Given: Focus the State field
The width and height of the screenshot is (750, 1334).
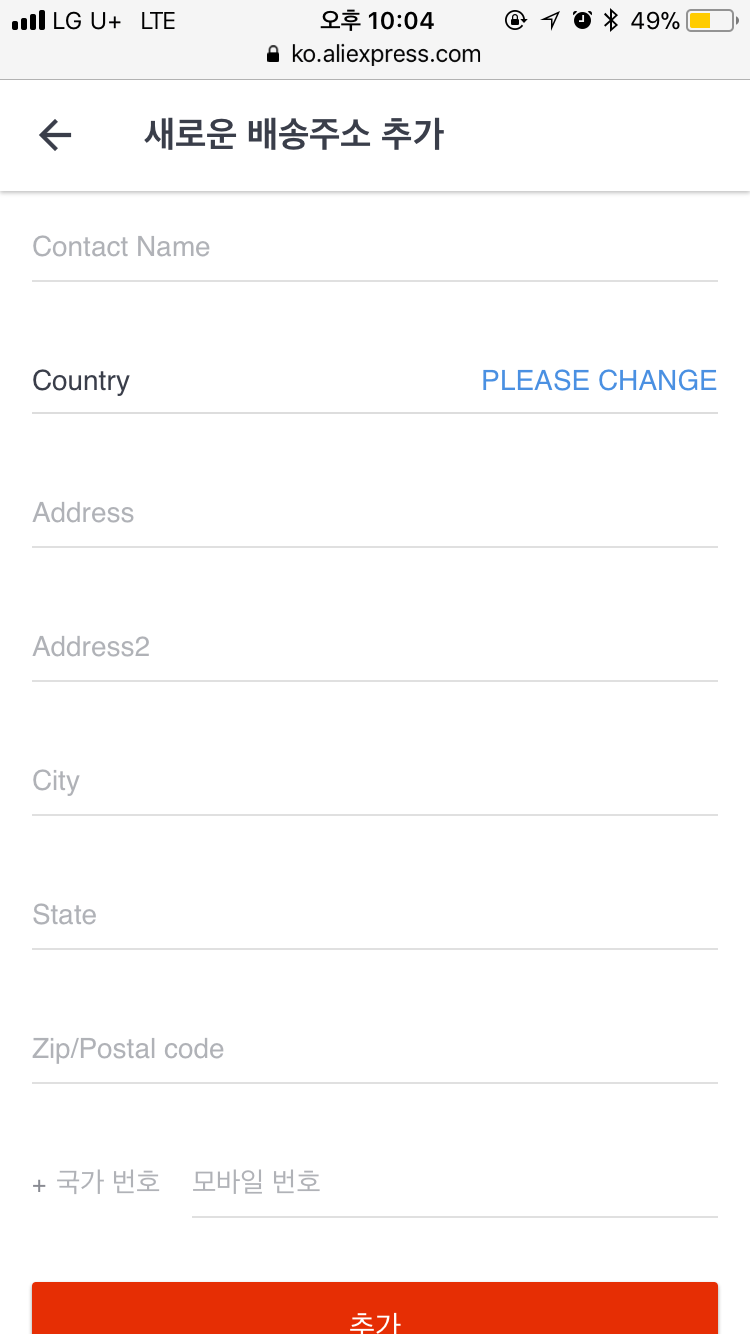Looking at the screenshot, I should (x=375, y=915).
